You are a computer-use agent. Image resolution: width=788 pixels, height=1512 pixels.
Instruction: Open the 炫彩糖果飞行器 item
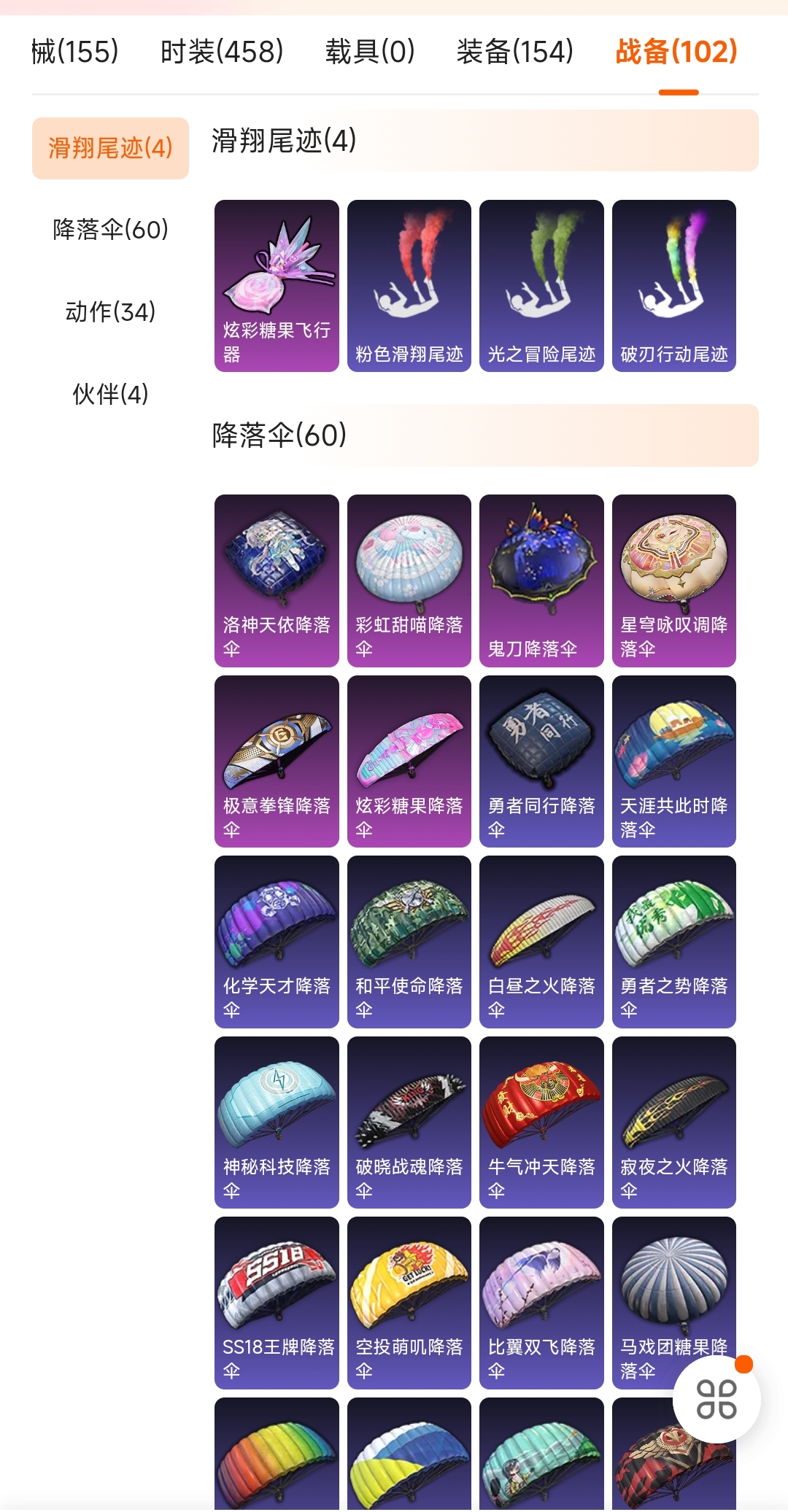(x=277, y=286)
